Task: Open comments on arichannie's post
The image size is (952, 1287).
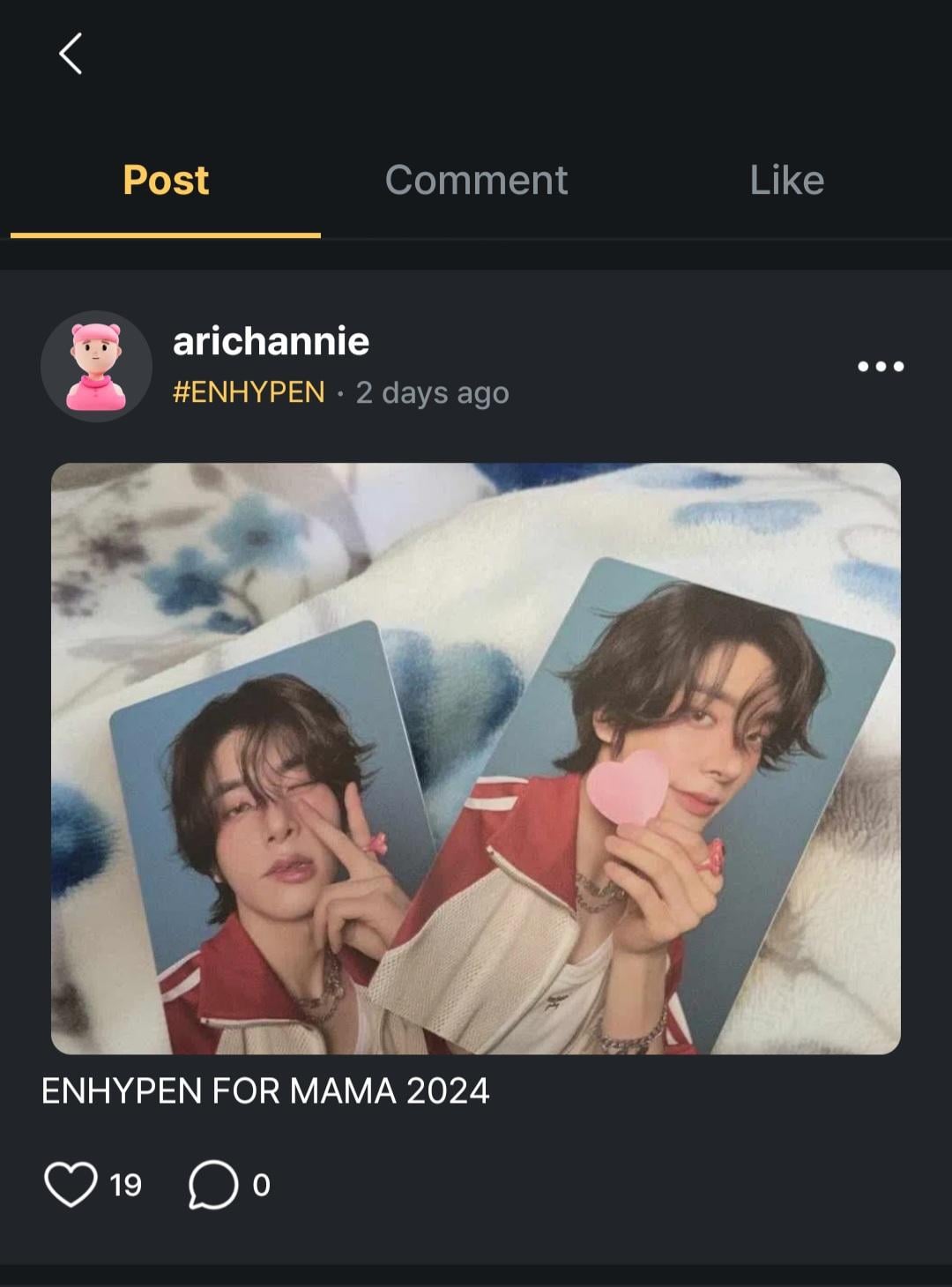Action: (213, 1184)
